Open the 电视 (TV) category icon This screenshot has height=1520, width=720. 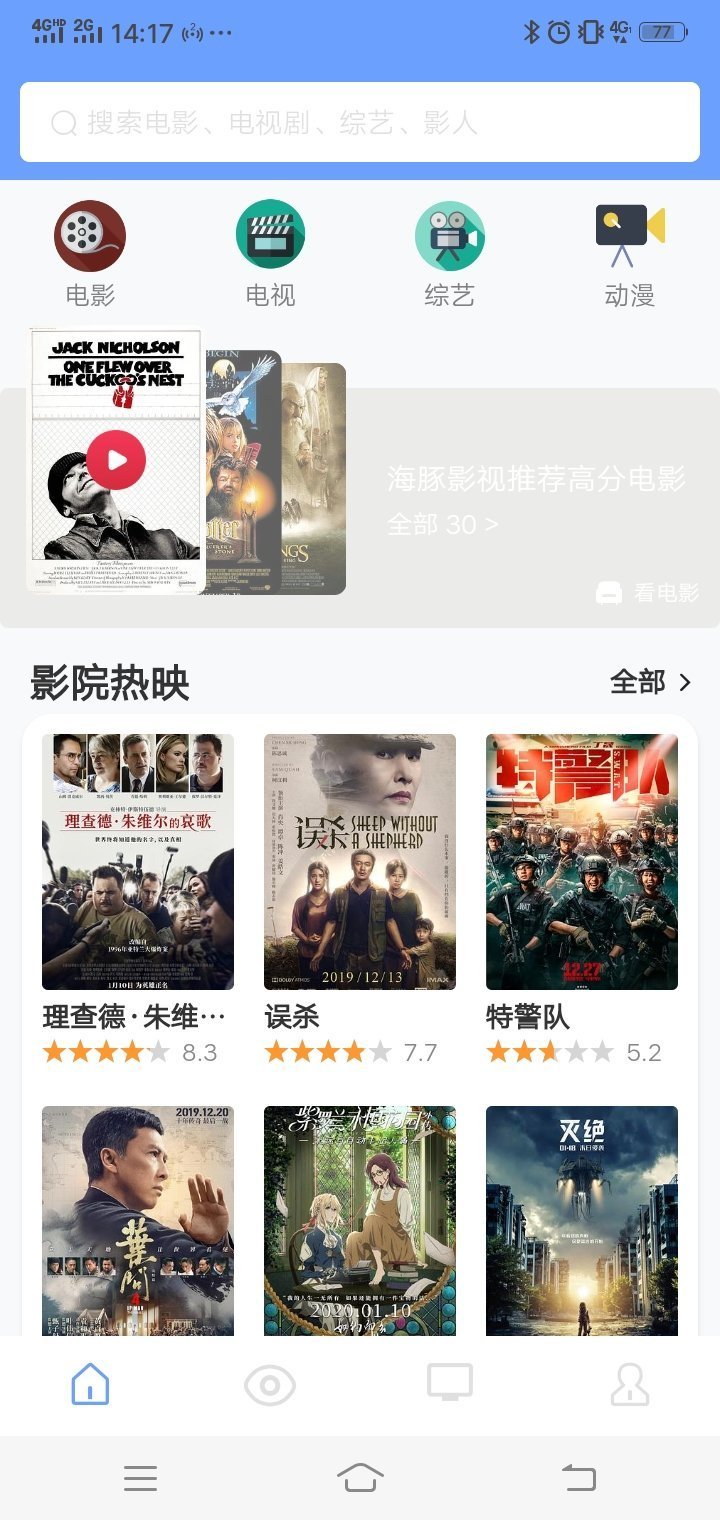[x=268, y=235]
